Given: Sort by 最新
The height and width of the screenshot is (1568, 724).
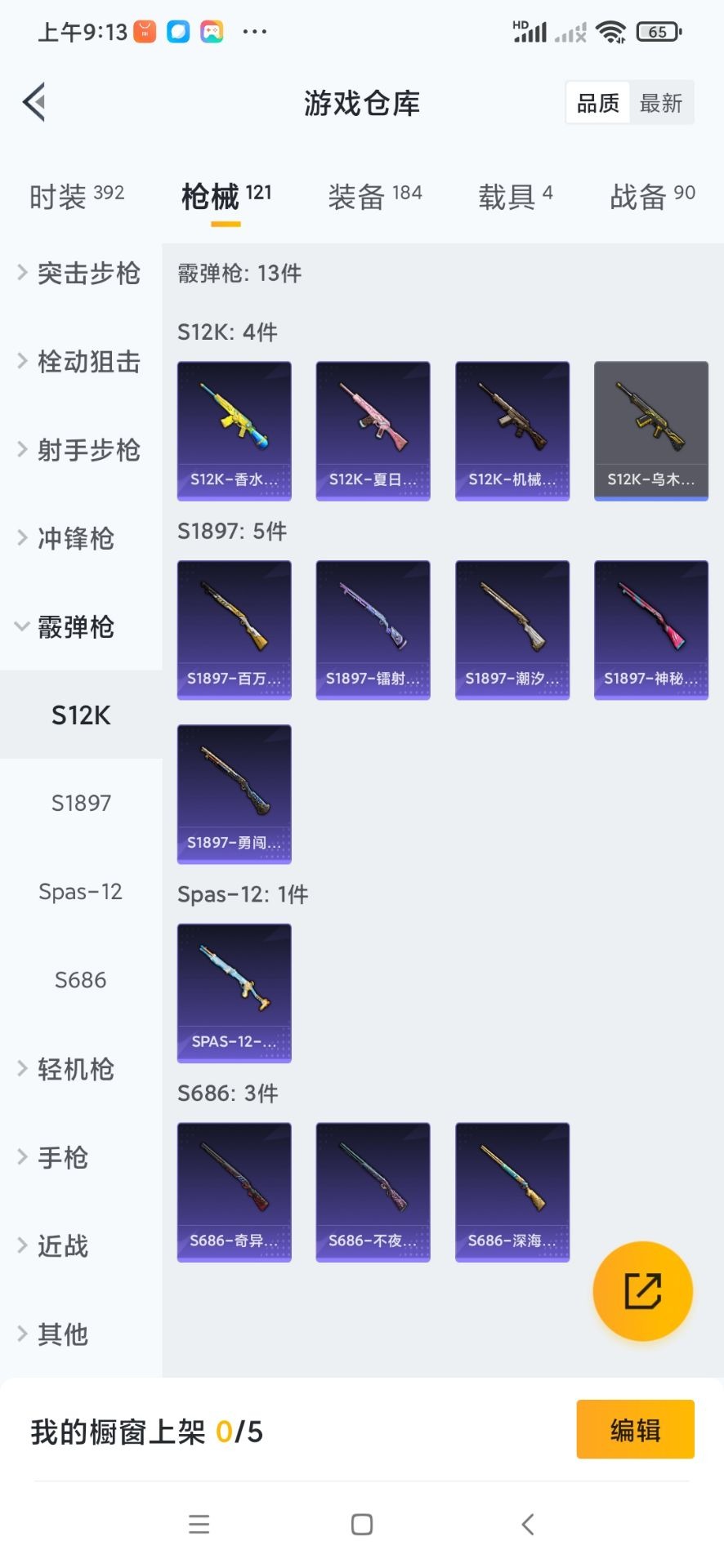Looking at the screenshot, I should click(660, 103).
